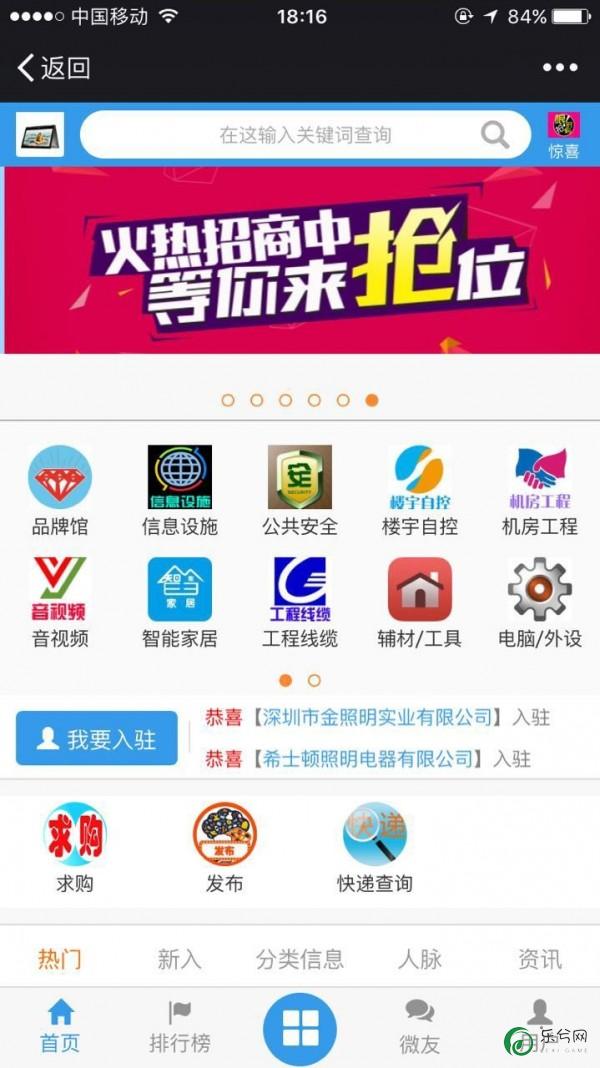Open the 火热招商中 promotional banner
Screen dimensions: 600x1068
tap(300, 260)
